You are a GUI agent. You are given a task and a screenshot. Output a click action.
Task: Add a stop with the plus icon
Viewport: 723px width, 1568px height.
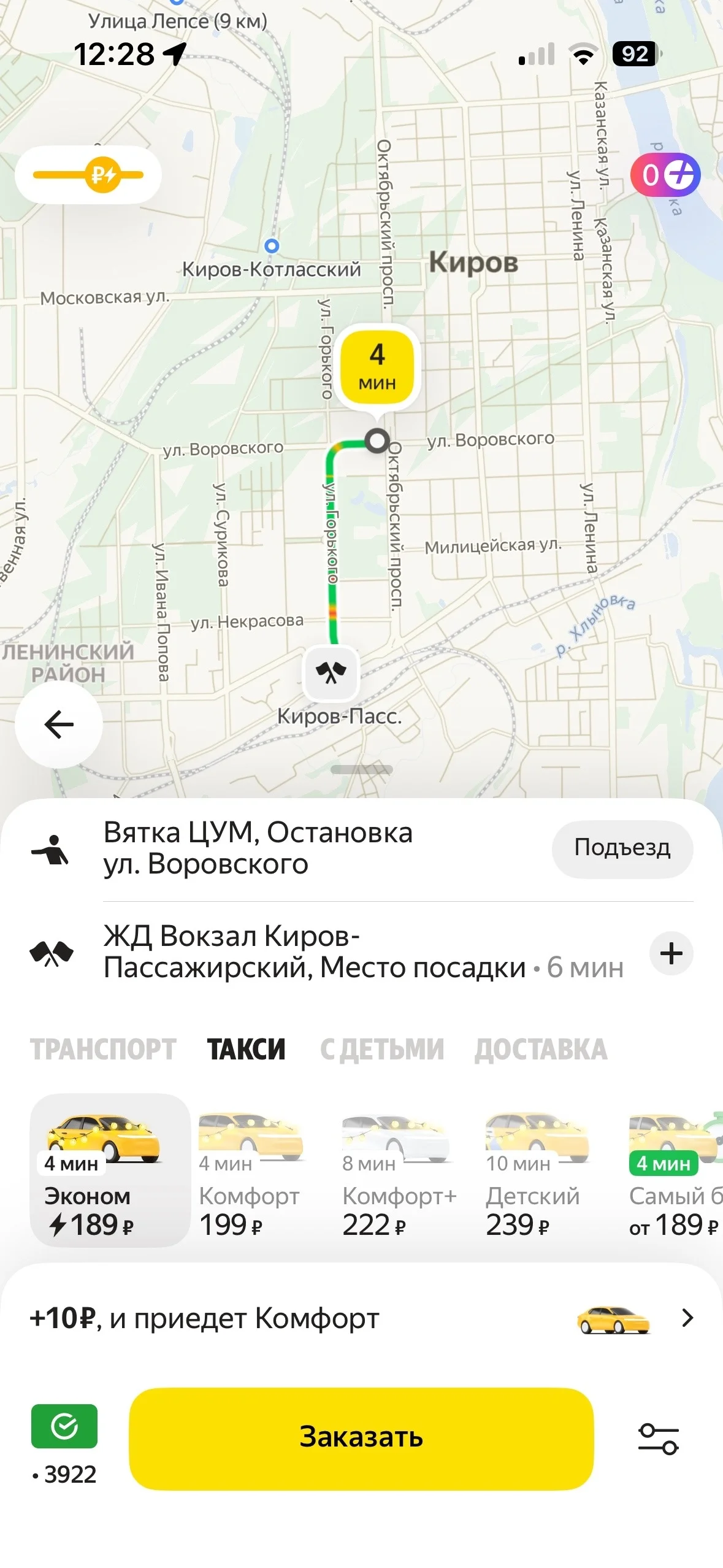[671, 953]
